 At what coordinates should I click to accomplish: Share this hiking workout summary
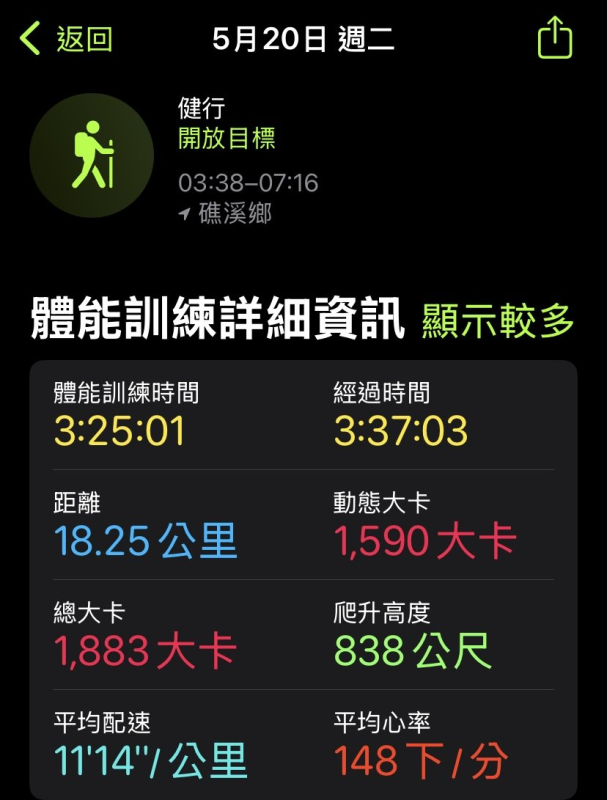[555, 40]
